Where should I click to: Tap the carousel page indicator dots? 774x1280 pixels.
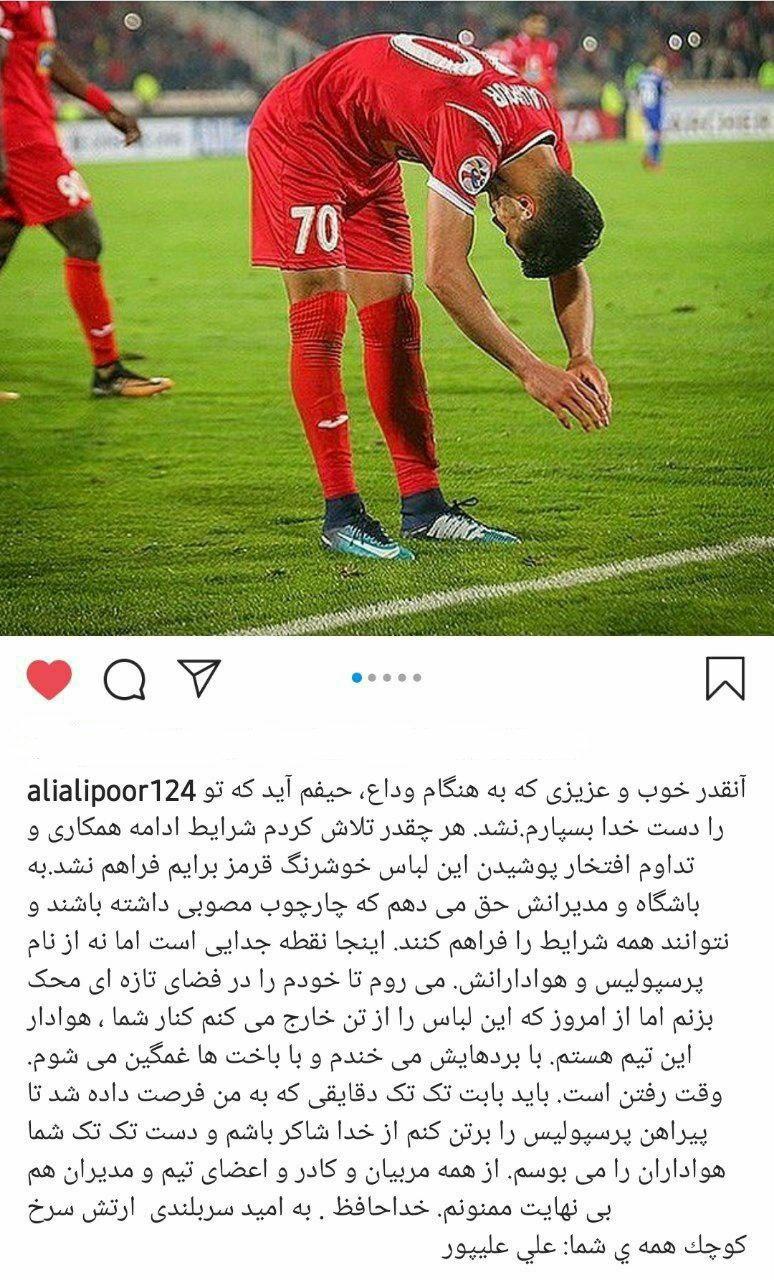(387, 677)
